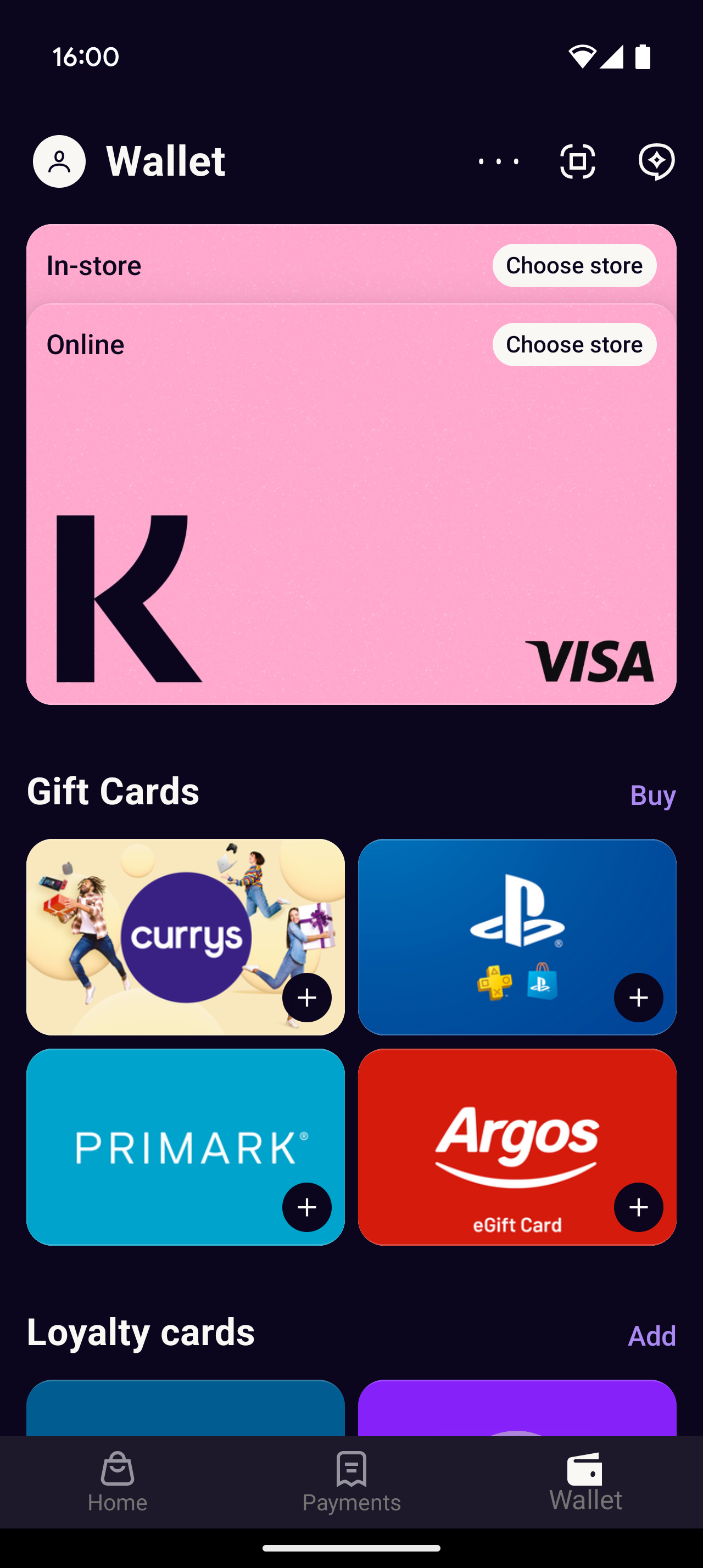Viewport: 703px width, 1568px height.
Task: Add the Currys gift card with plus
Action: click(307, 998)
